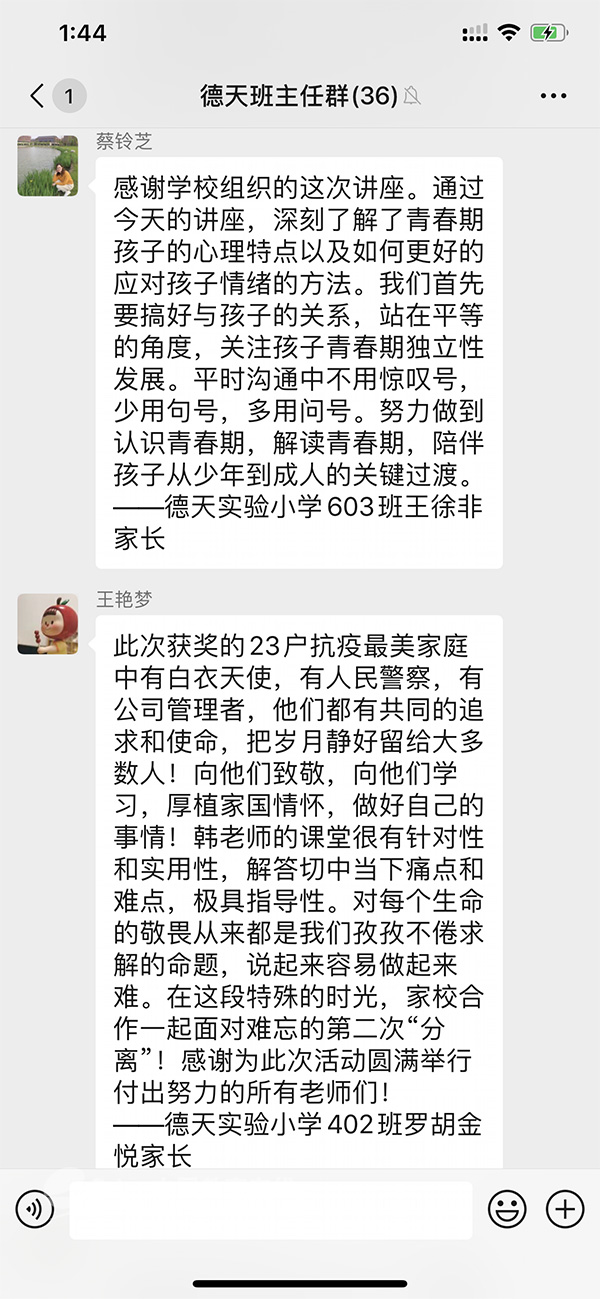This screenshot has width=600, height=1299.
Task: Open the group chat overflow menu
Action: (x=553, y=96)
